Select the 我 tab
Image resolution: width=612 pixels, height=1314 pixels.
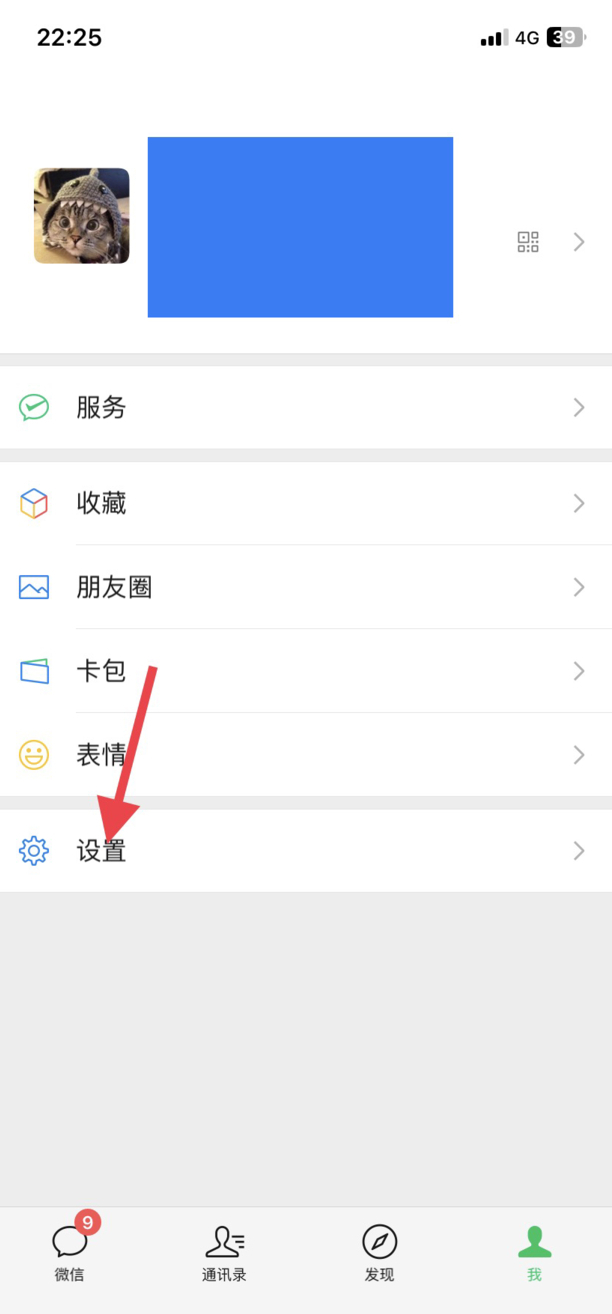click(535, 1252)
